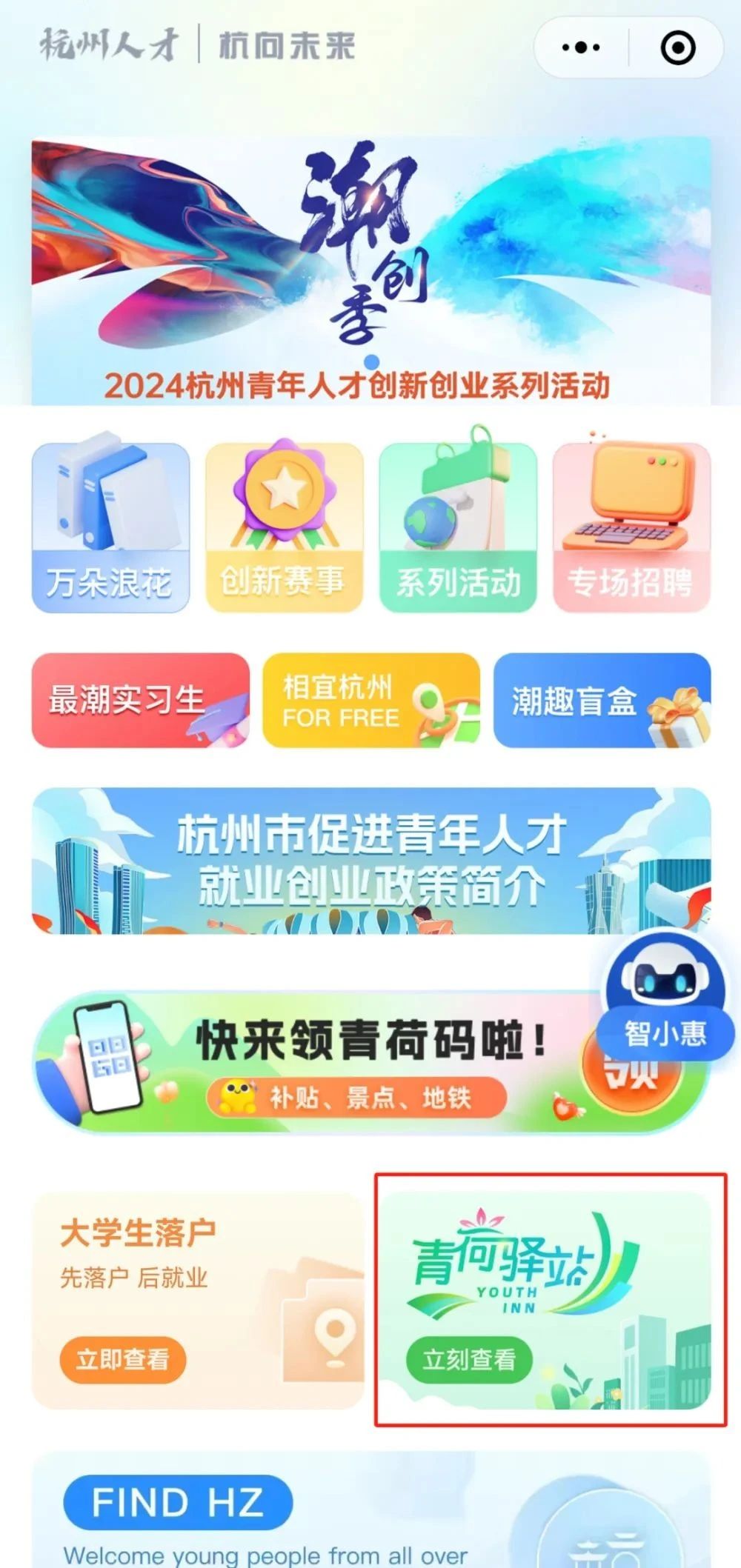
Task: Tap 立刻查看 on the 青荷驿站 card
Action: coord(468,1360)
